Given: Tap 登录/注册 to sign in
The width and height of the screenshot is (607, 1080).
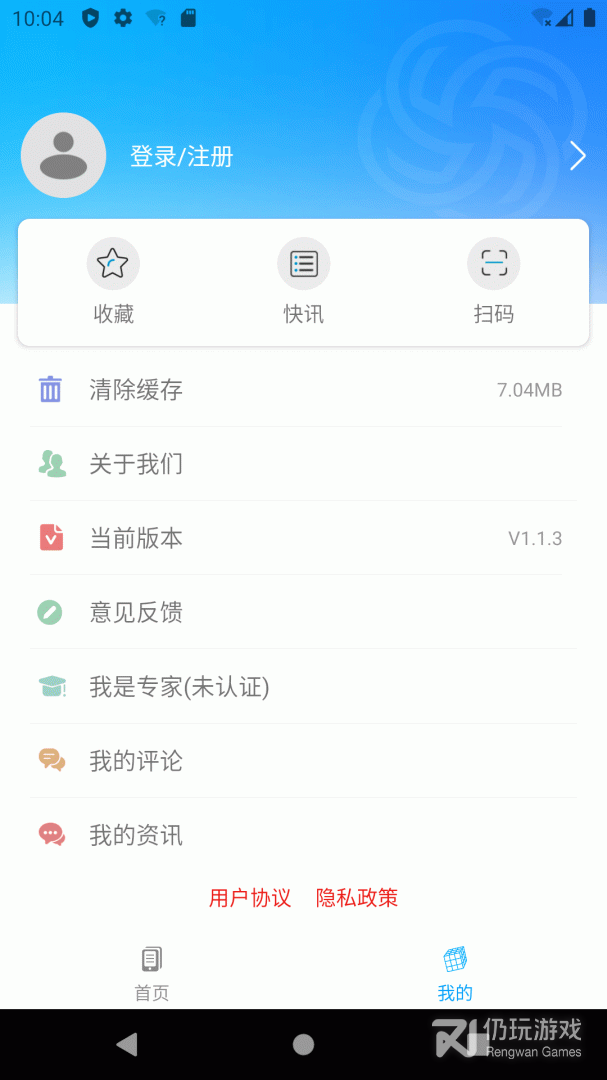Looking at the screenshot, I should pyautogui.click(x=181, y=156).
